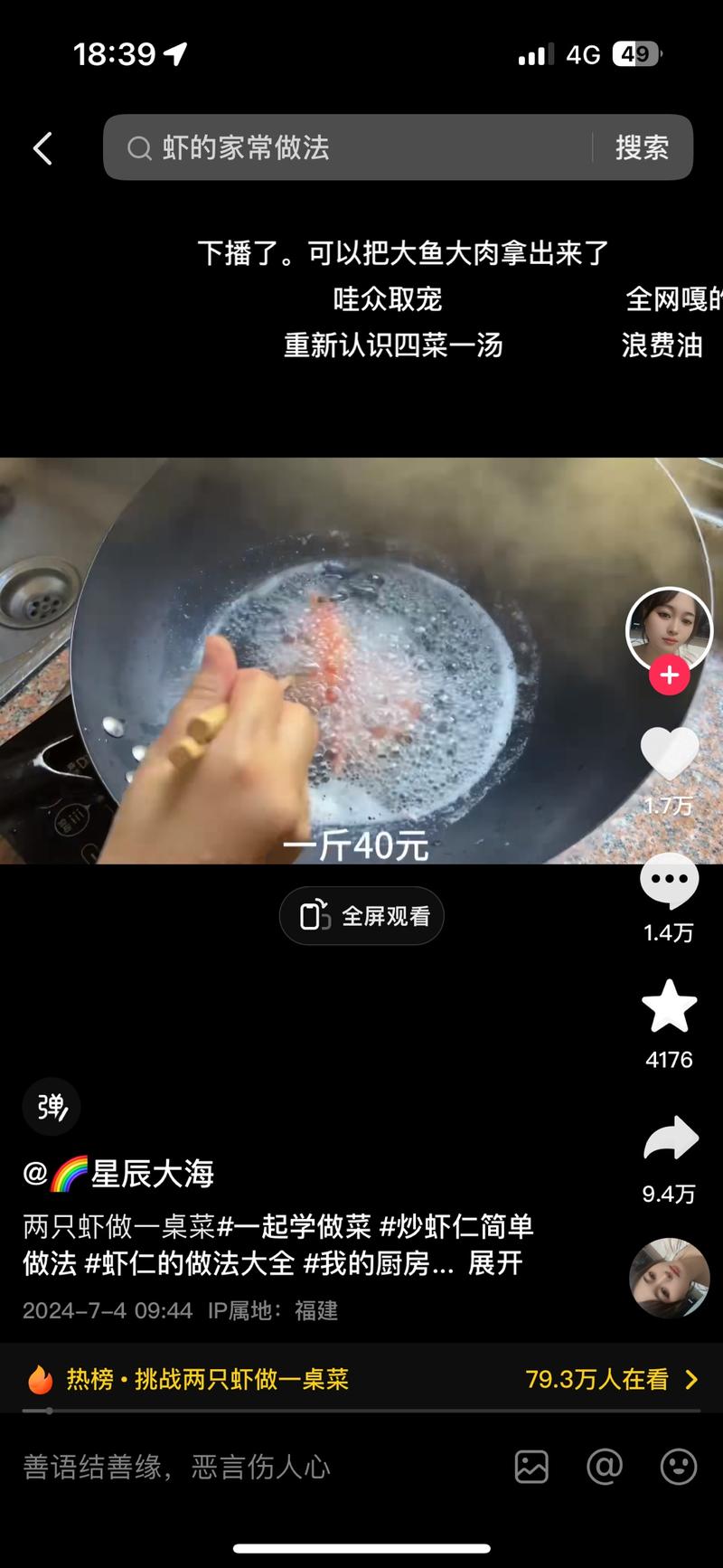Tap 全屏观看 to watch fullscreen

361,916
